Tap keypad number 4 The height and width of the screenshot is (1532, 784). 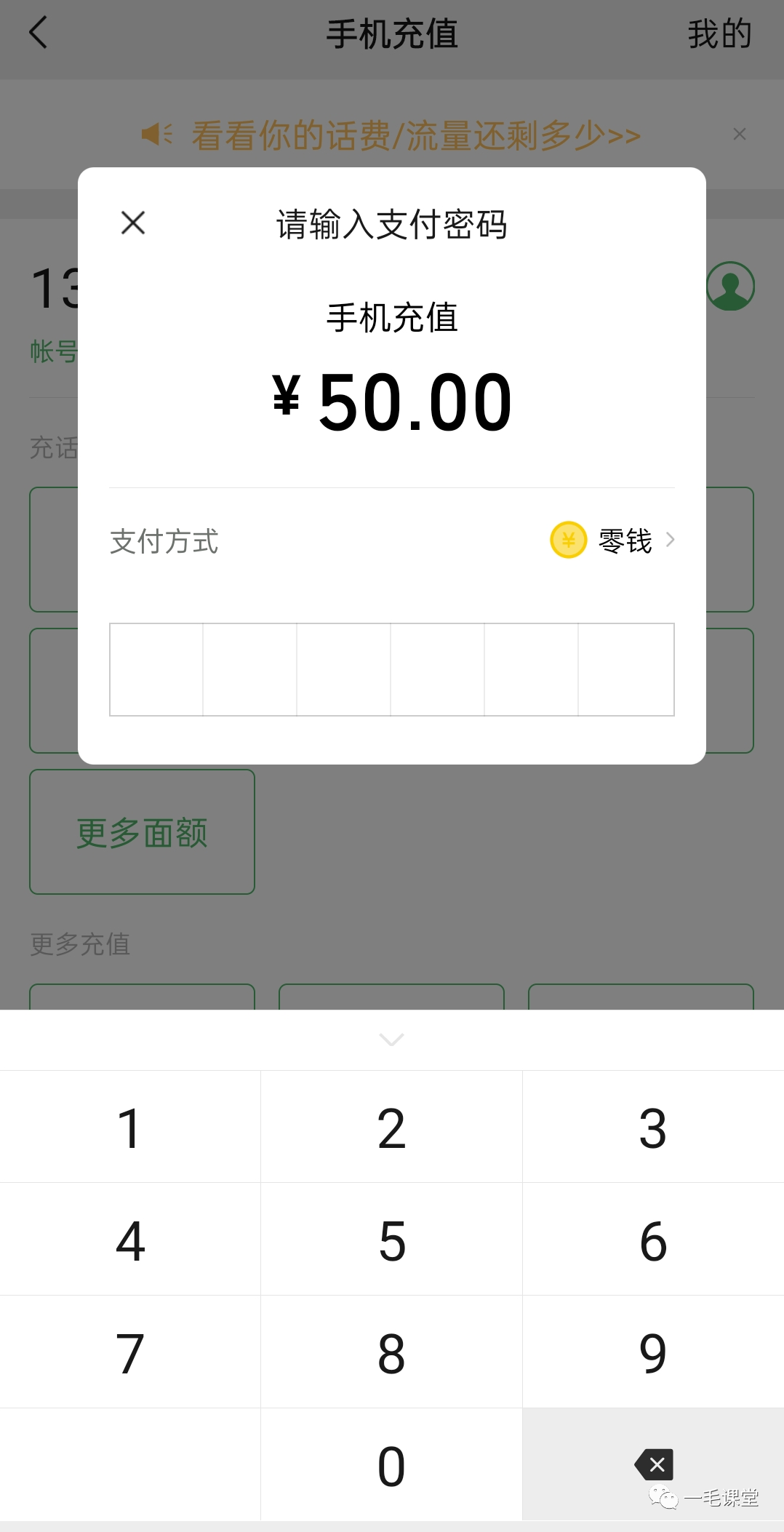[x=130, y=1240]
